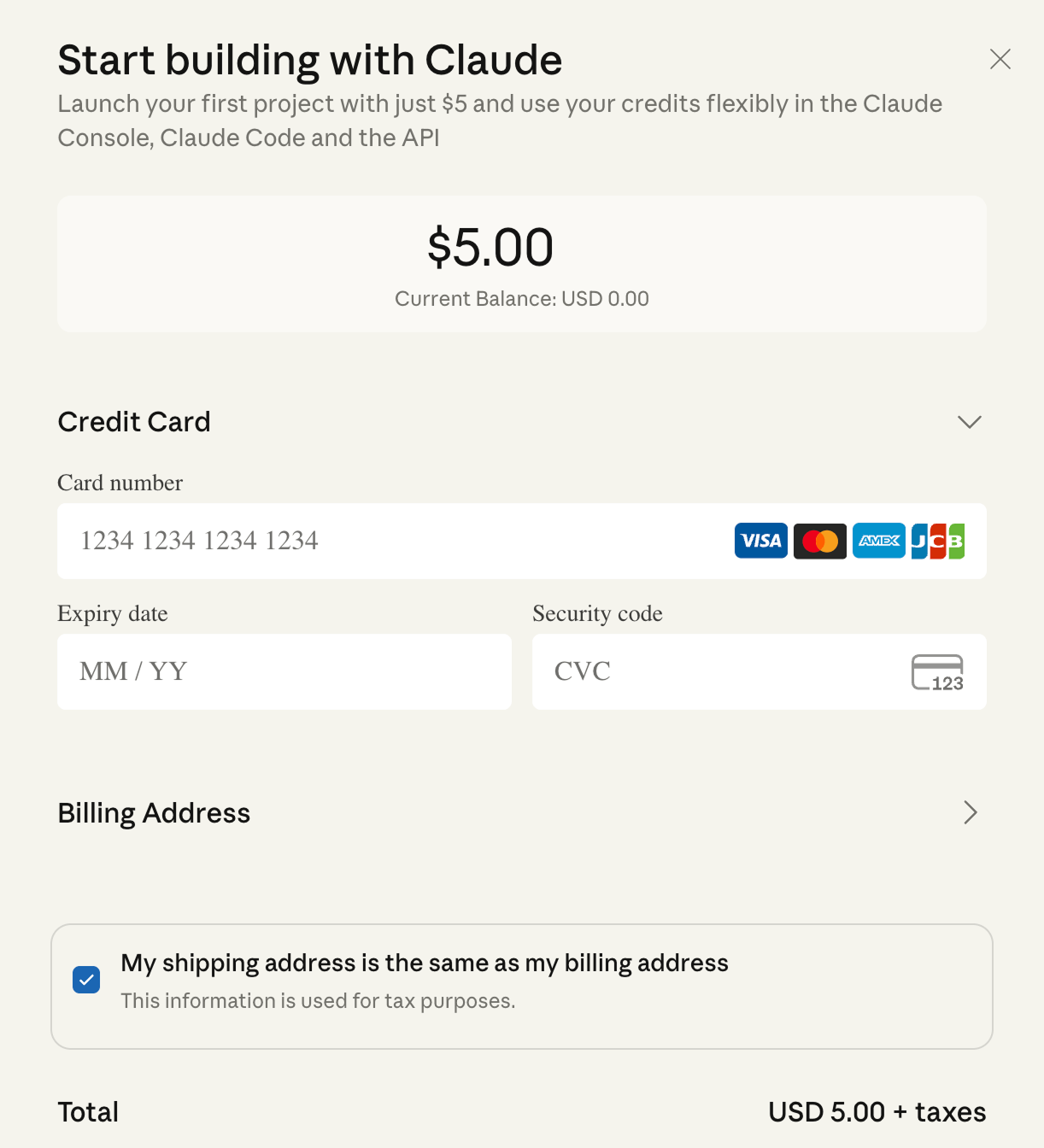Expand the Billing Address section
Image resolution: width=1044 pixels, height=1148 pixels.
pos(969,812)
